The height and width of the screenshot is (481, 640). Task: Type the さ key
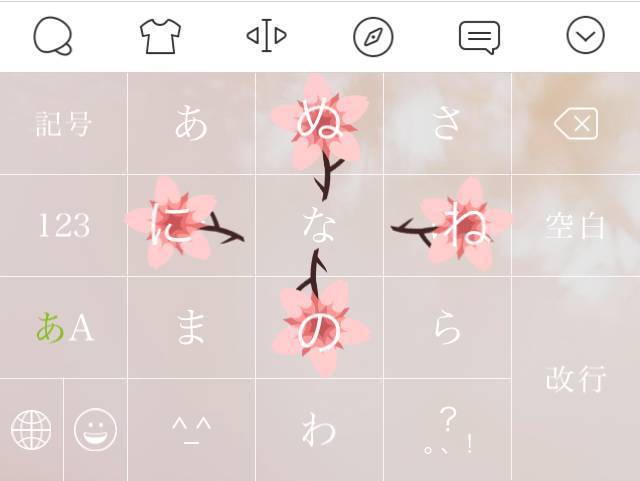[447, 124]
